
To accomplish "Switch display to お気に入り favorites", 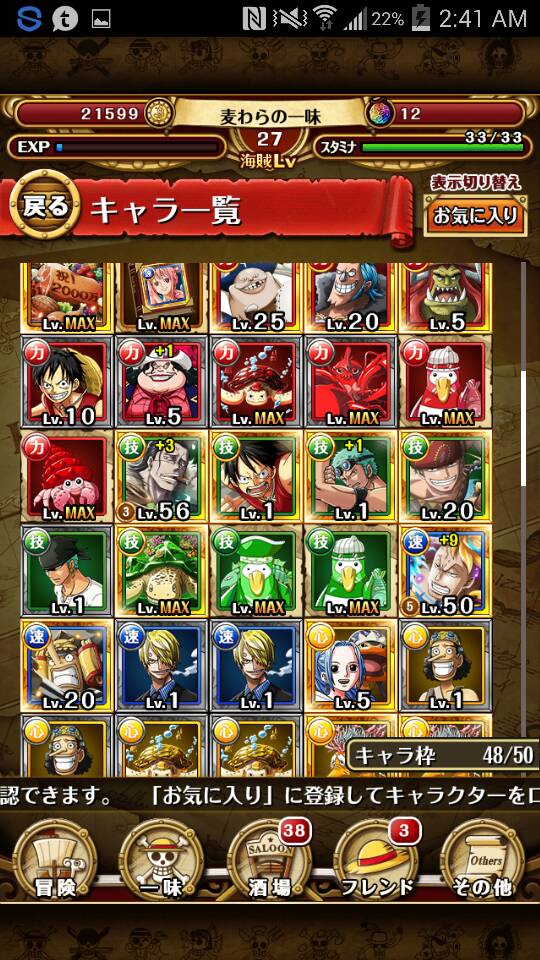I will click(475, 216).
